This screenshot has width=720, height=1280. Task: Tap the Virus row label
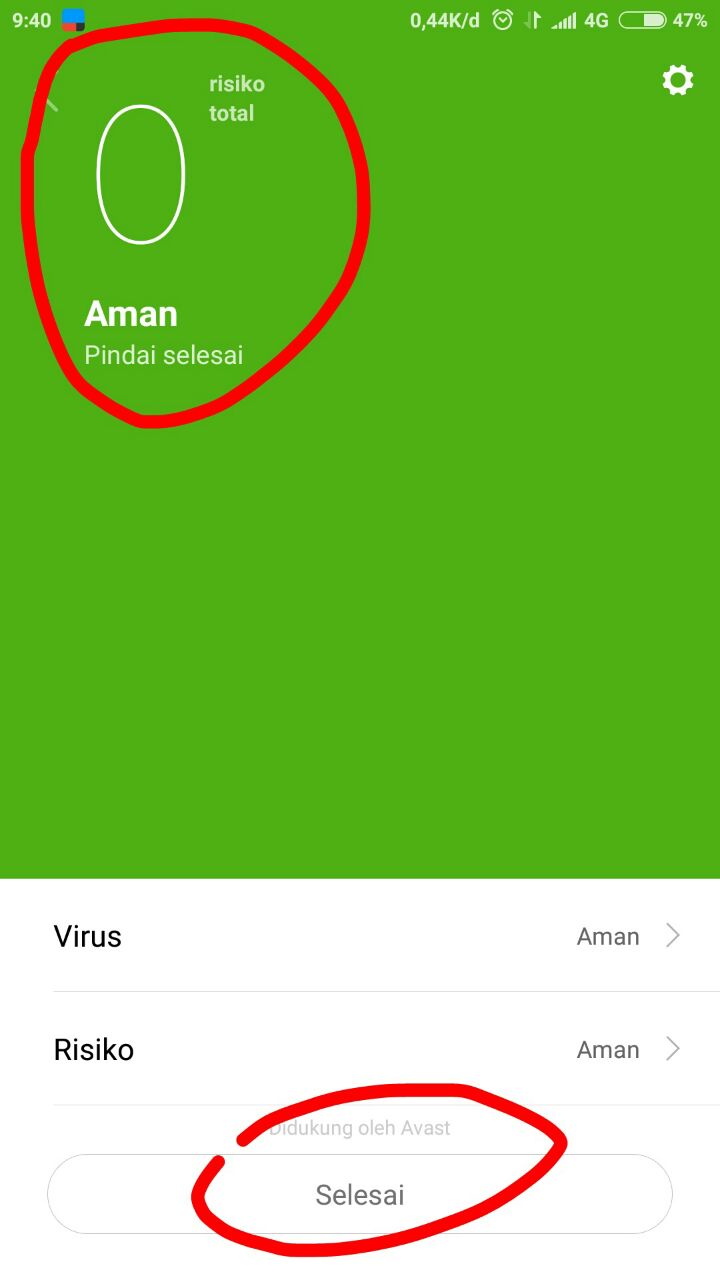click(x=87, y=936)
